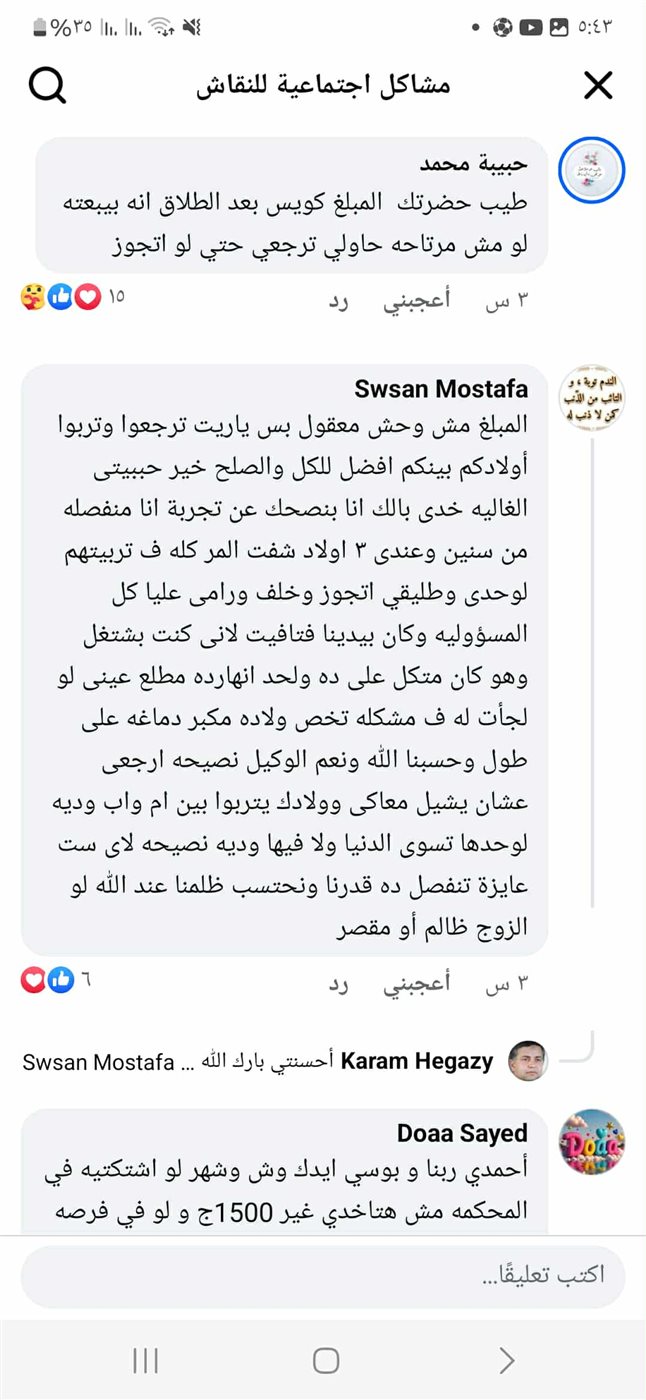Tap Doaa Sayed's name on her comment
The image size is (646, 1400).
[x=462, y=1133]
